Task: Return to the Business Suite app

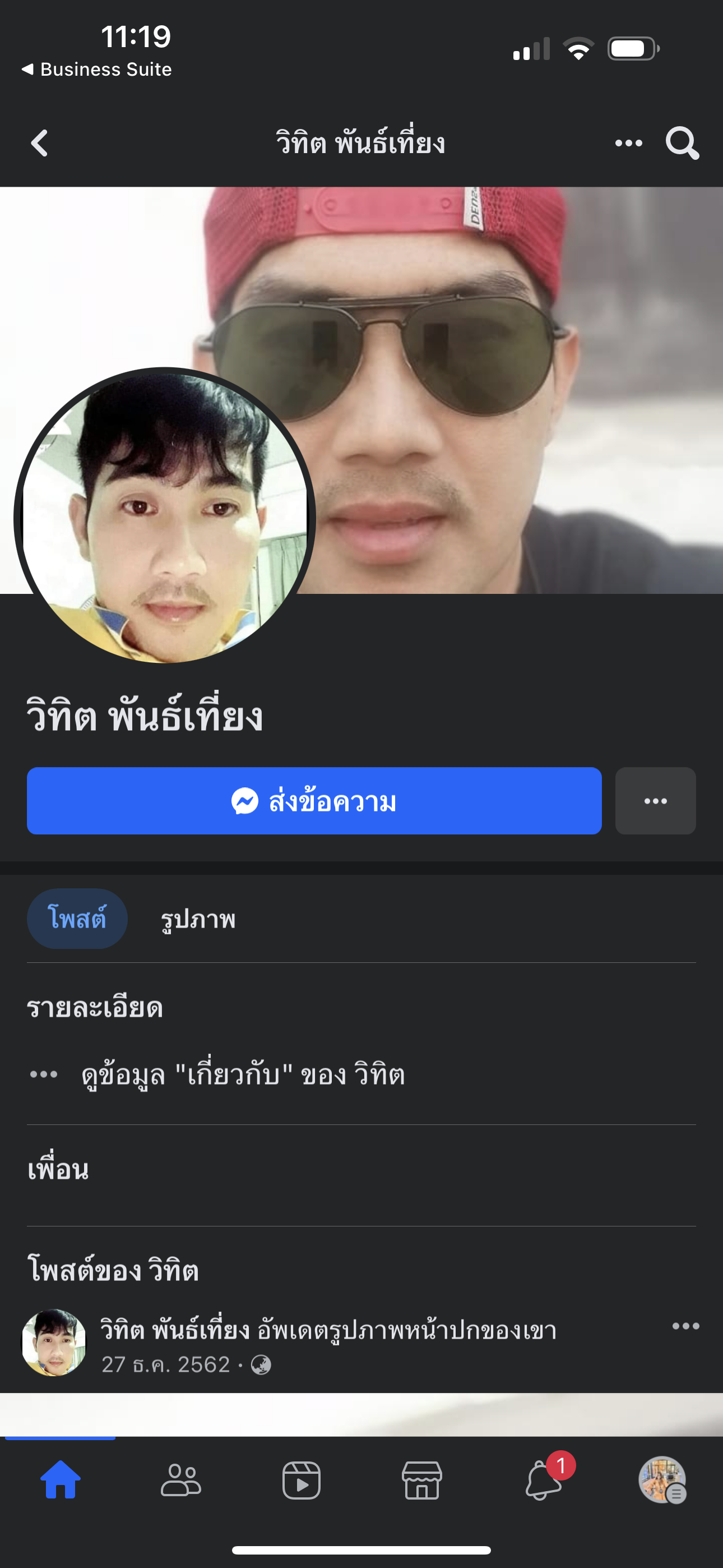Action: click(x=98, y=70)
